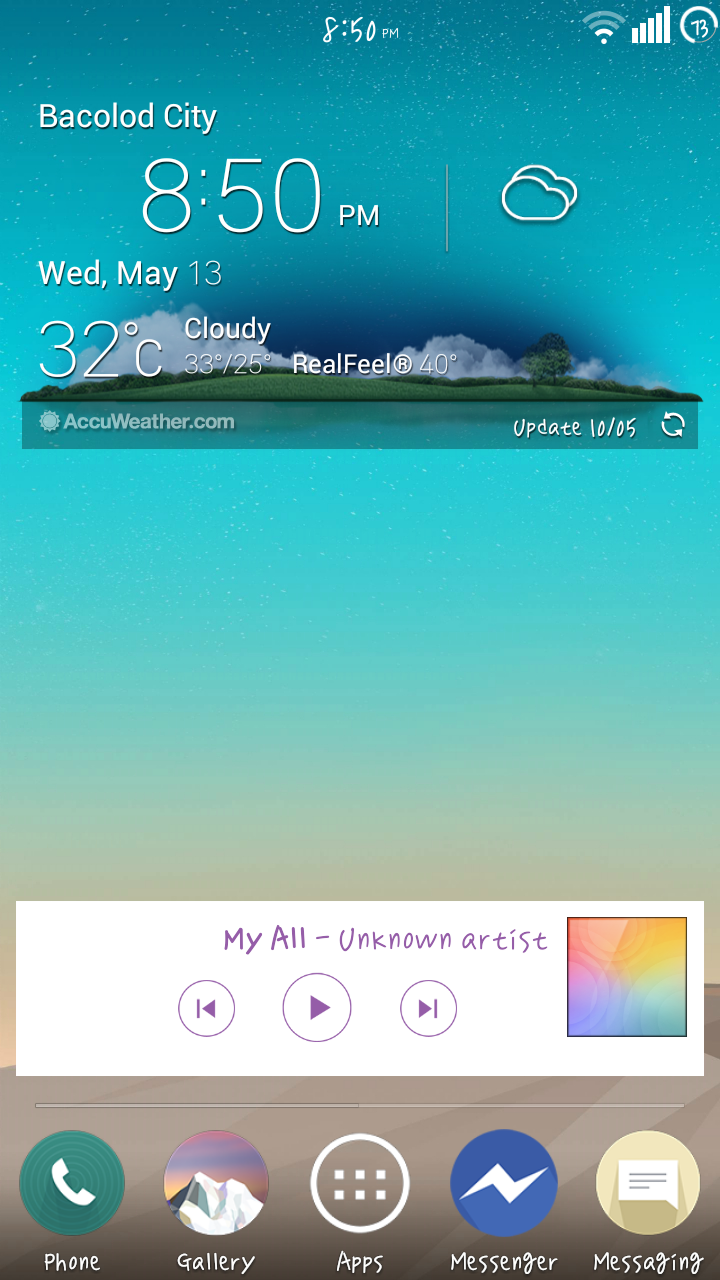Launch Messenger

504,1185
